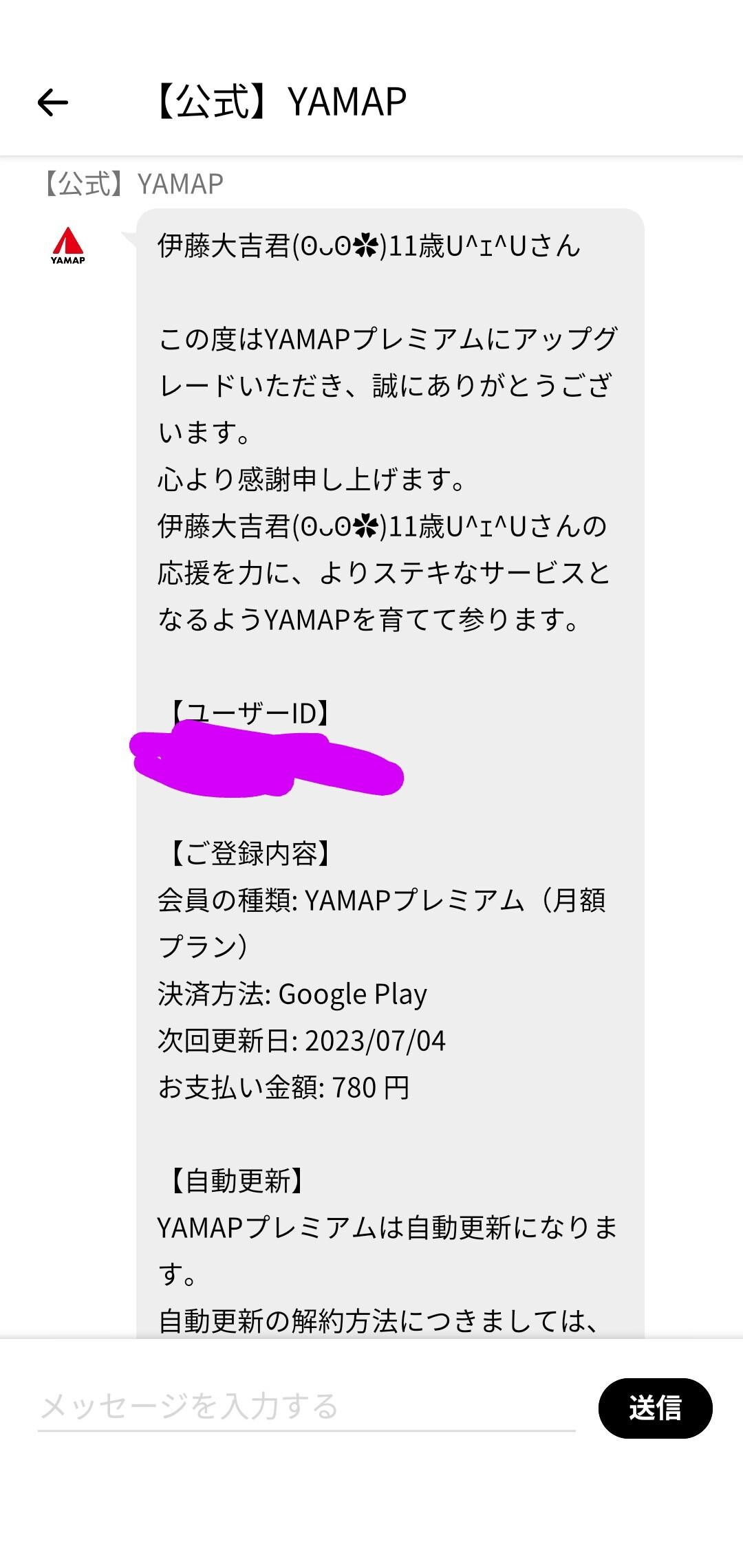This screenshot has height=1568, width=743.
Task: Select the 【公式】YAMAP header title
Action: pos(278,100)
